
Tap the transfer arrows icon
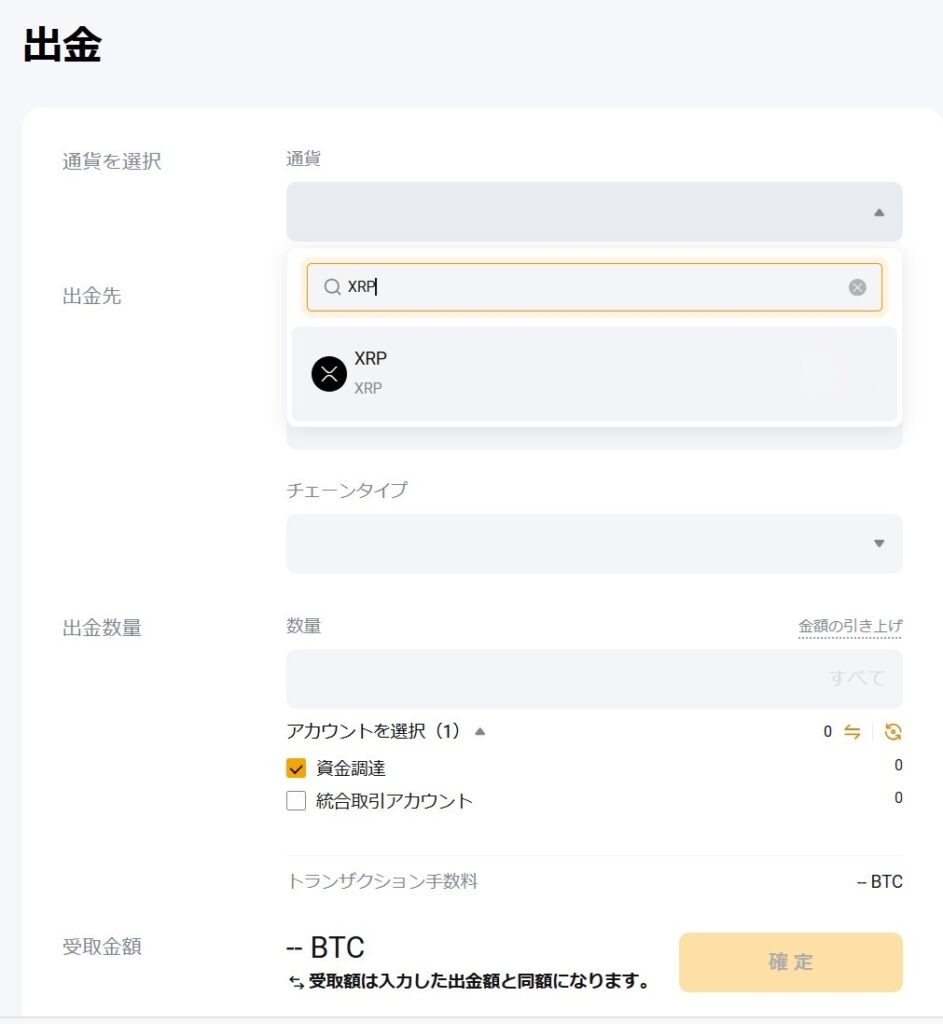point(852,732)
